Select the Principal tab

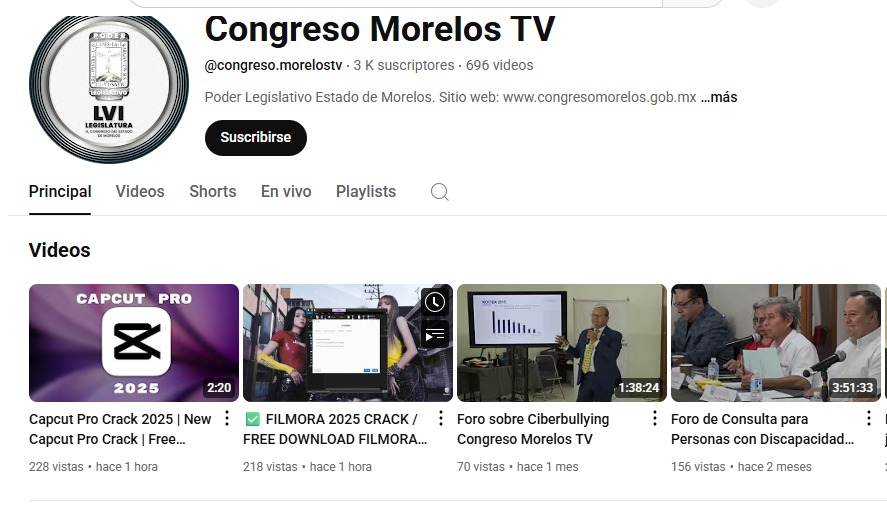click(60, 192)
